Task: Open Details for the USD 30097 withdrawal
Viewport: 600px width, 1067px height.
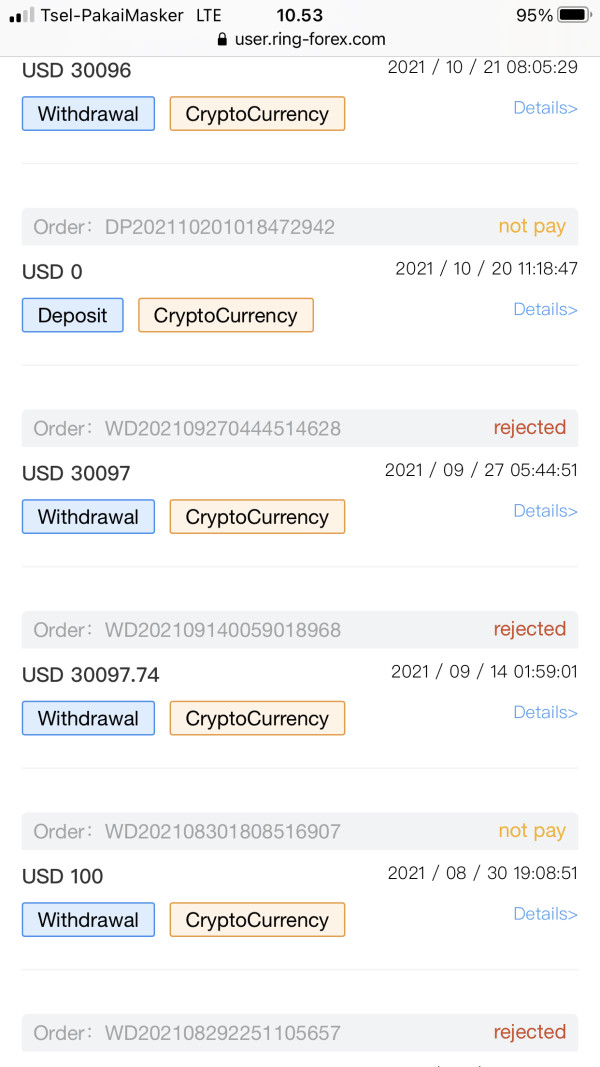Action: coord(545,510)
